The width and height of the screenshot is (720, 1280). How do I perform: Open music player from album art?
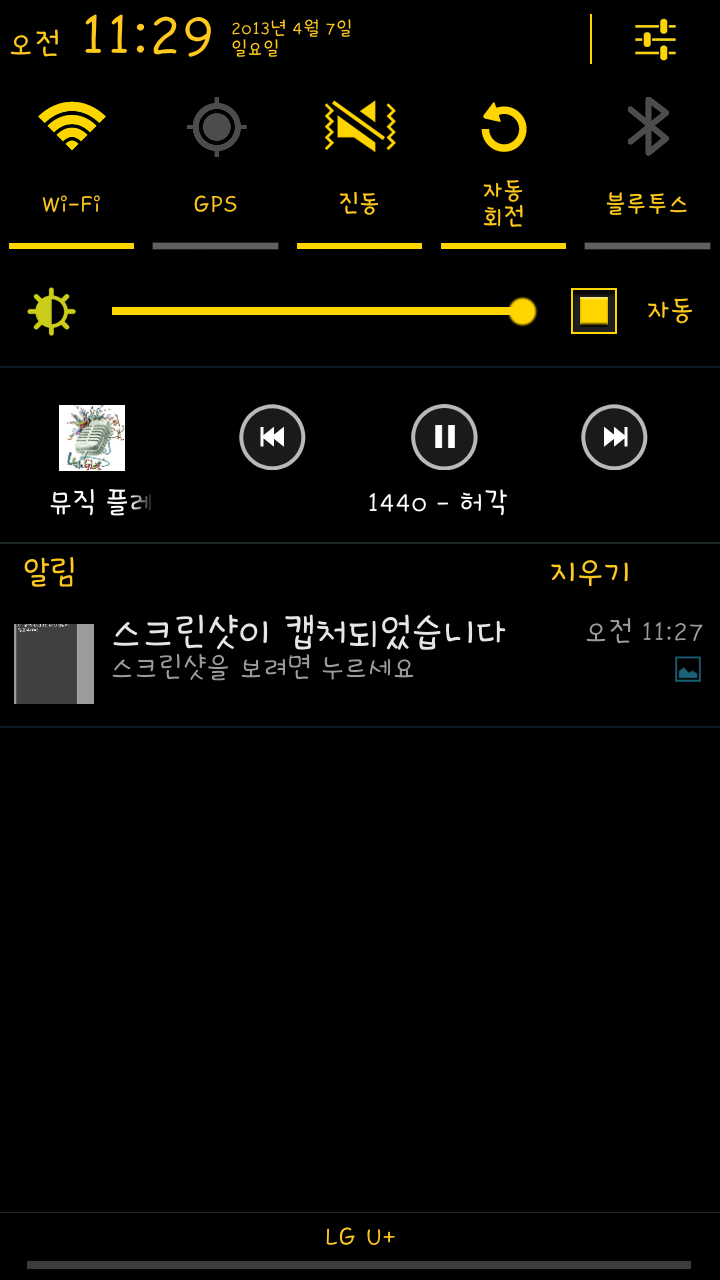92,438
